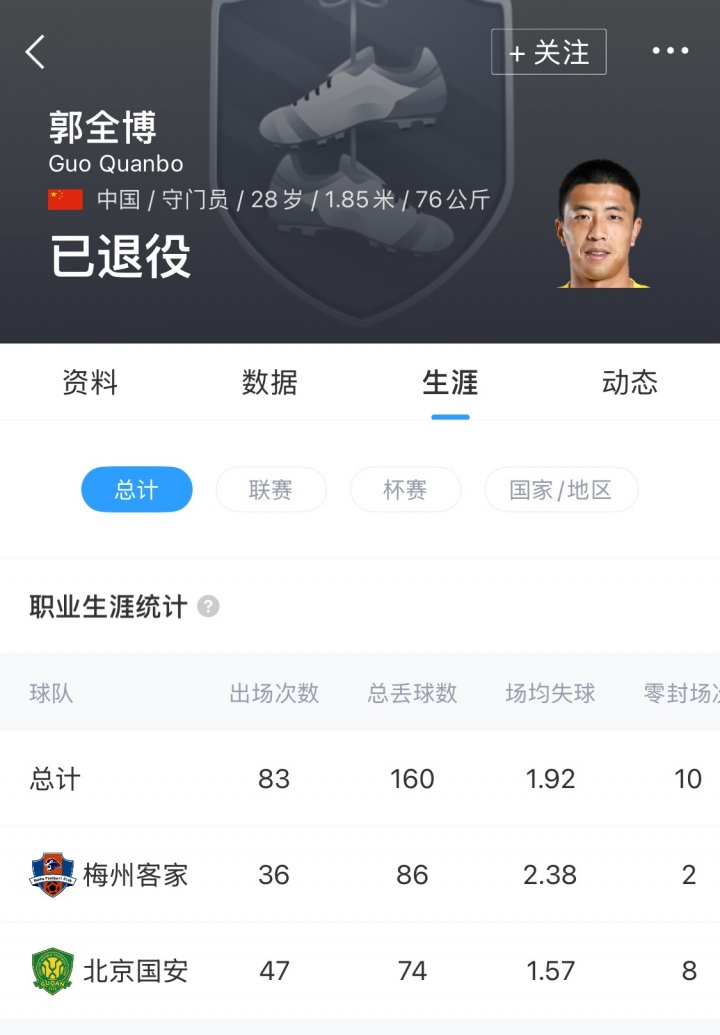This screenshot has height=1035, width=720.
Task: Select the 生涯 tab
Action: 450,383
